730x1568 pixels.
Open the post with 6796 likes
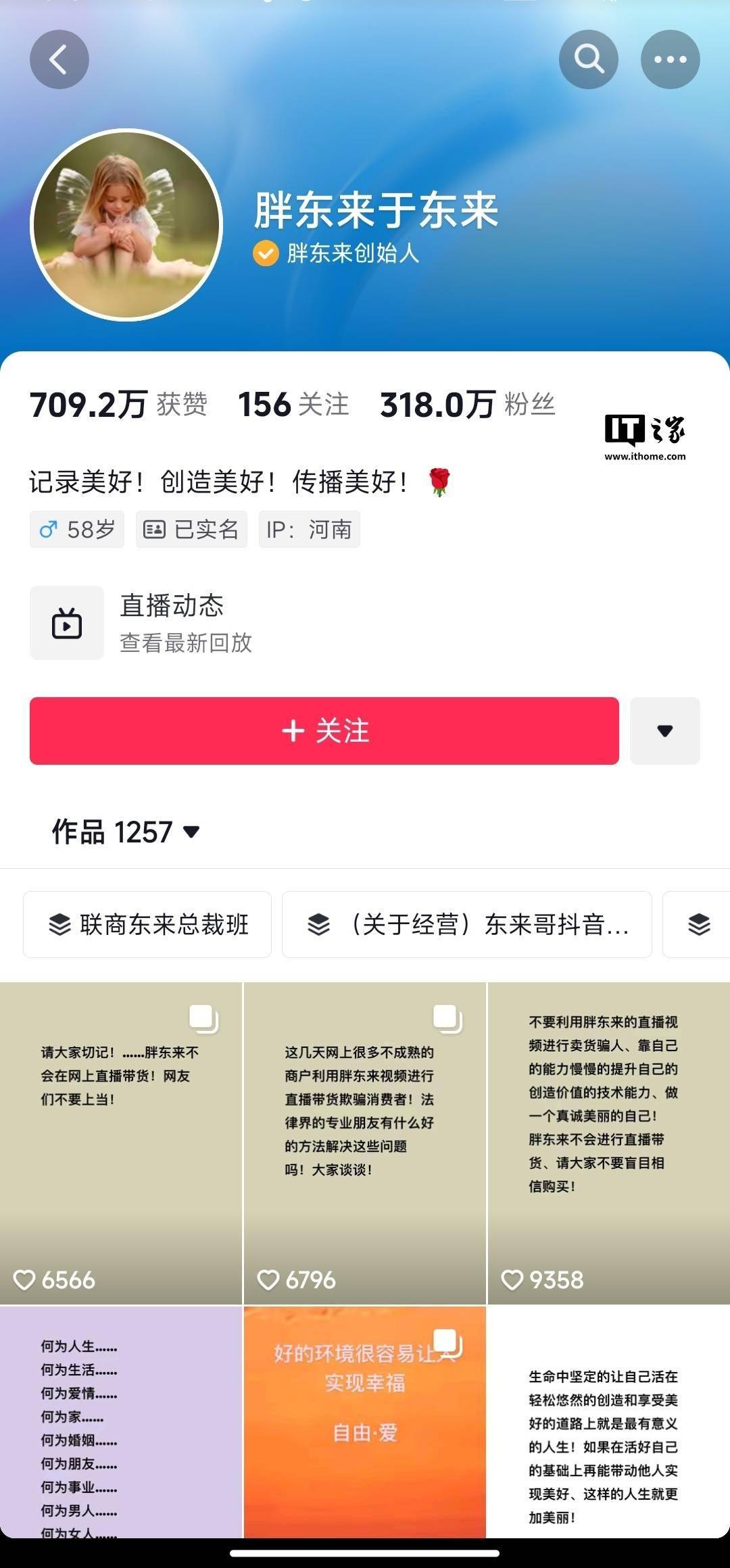365,1143
